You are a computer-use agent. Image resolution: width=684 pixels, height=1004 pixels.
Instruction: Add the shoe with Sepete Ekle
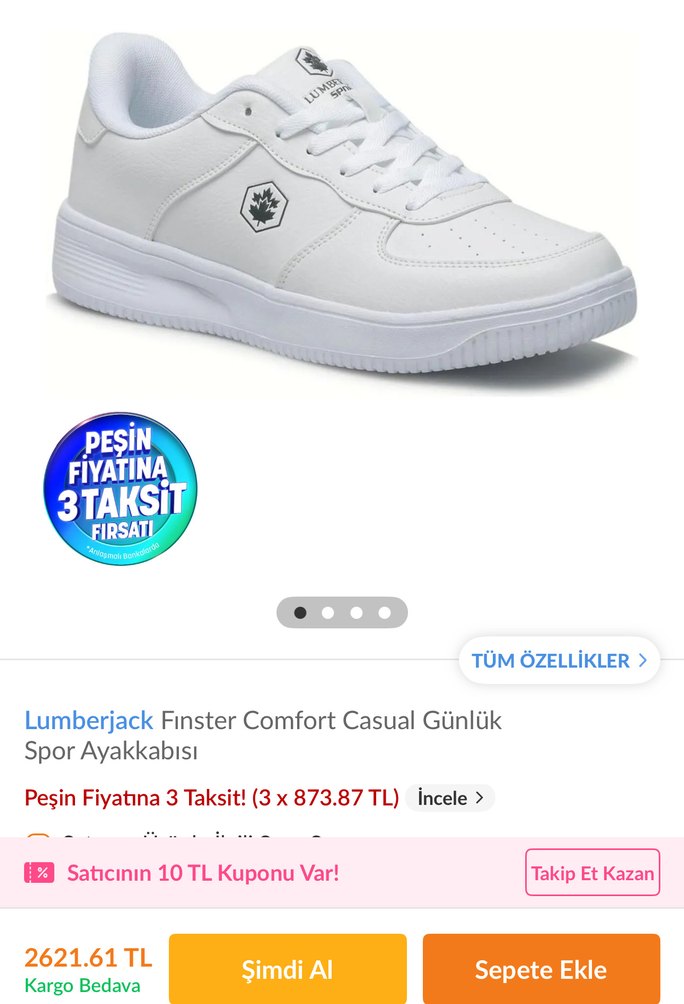pos(541,969)
